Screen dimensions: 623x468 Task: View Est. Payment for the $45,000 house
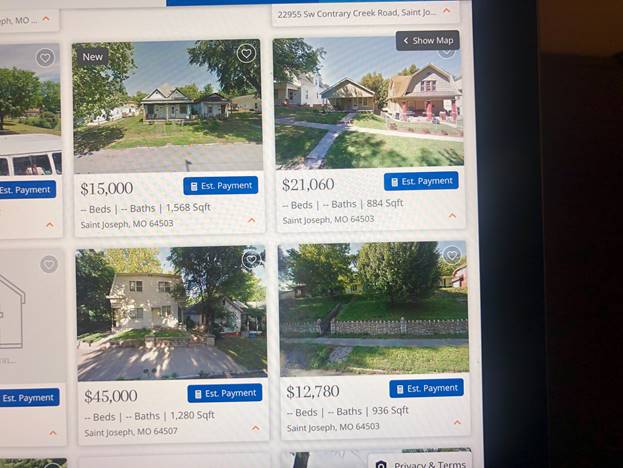pos(225,393)
